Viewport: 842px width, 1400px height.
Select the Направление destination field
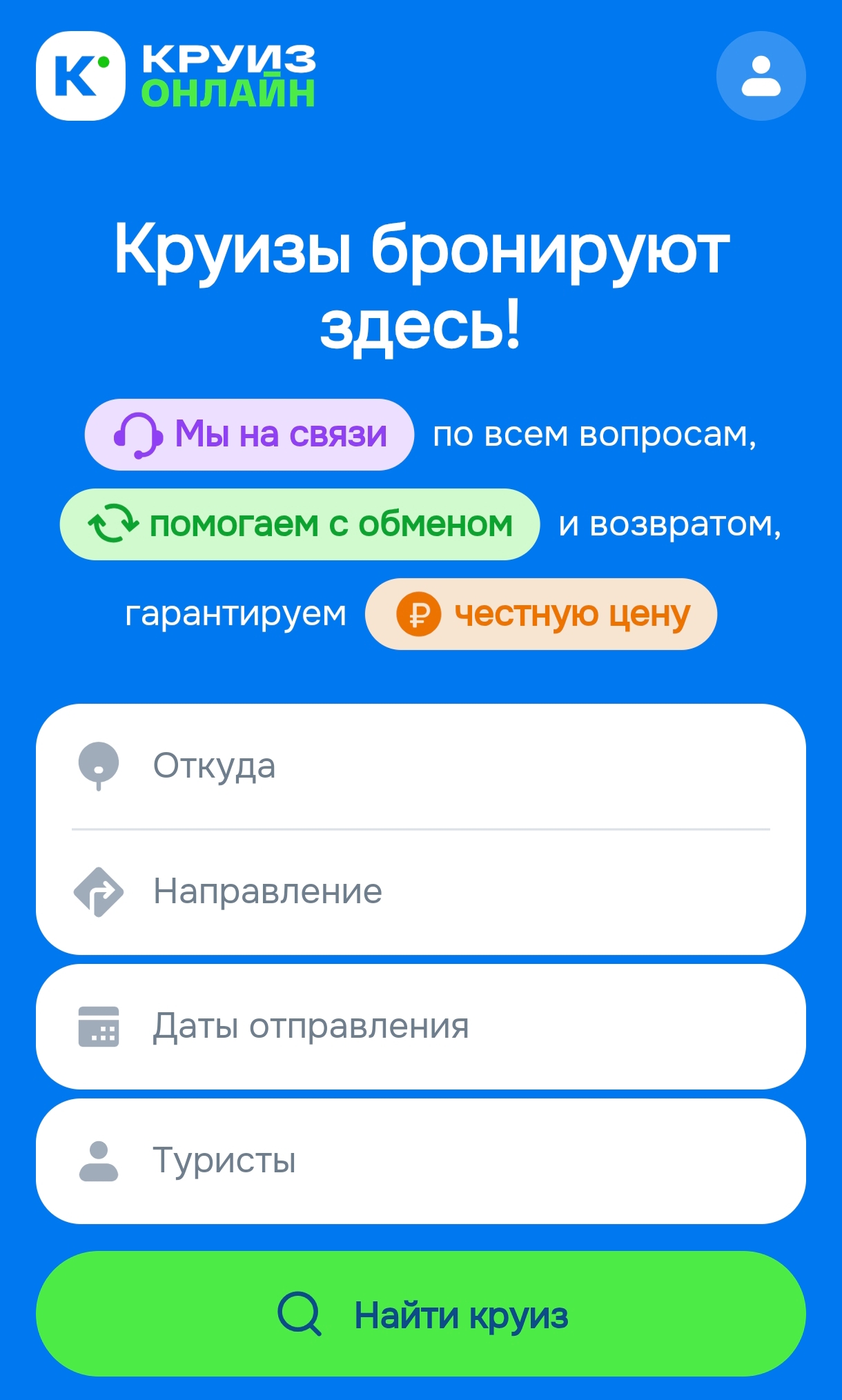coord(420,891)
